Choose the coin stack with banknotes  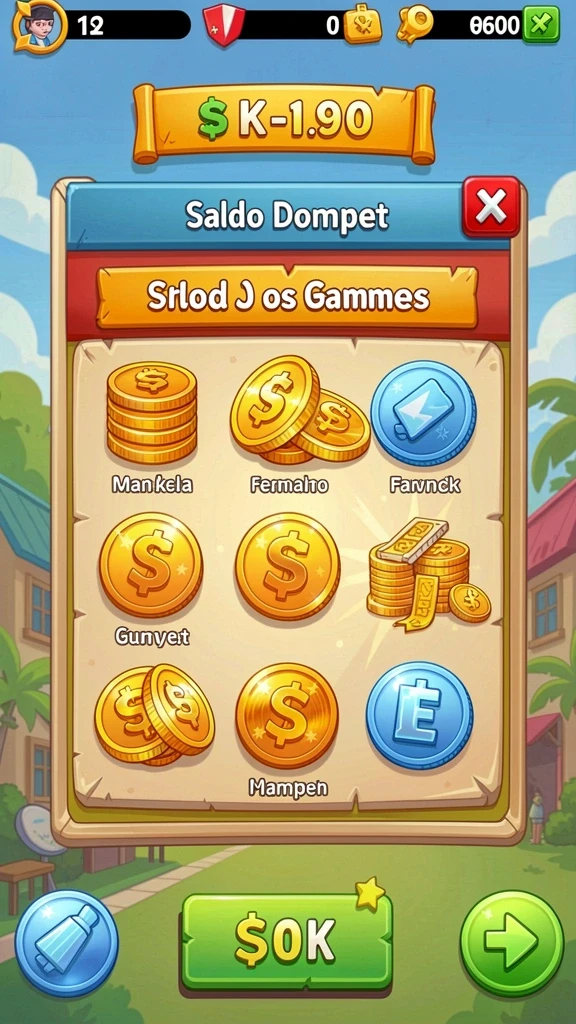pos(428,575)
